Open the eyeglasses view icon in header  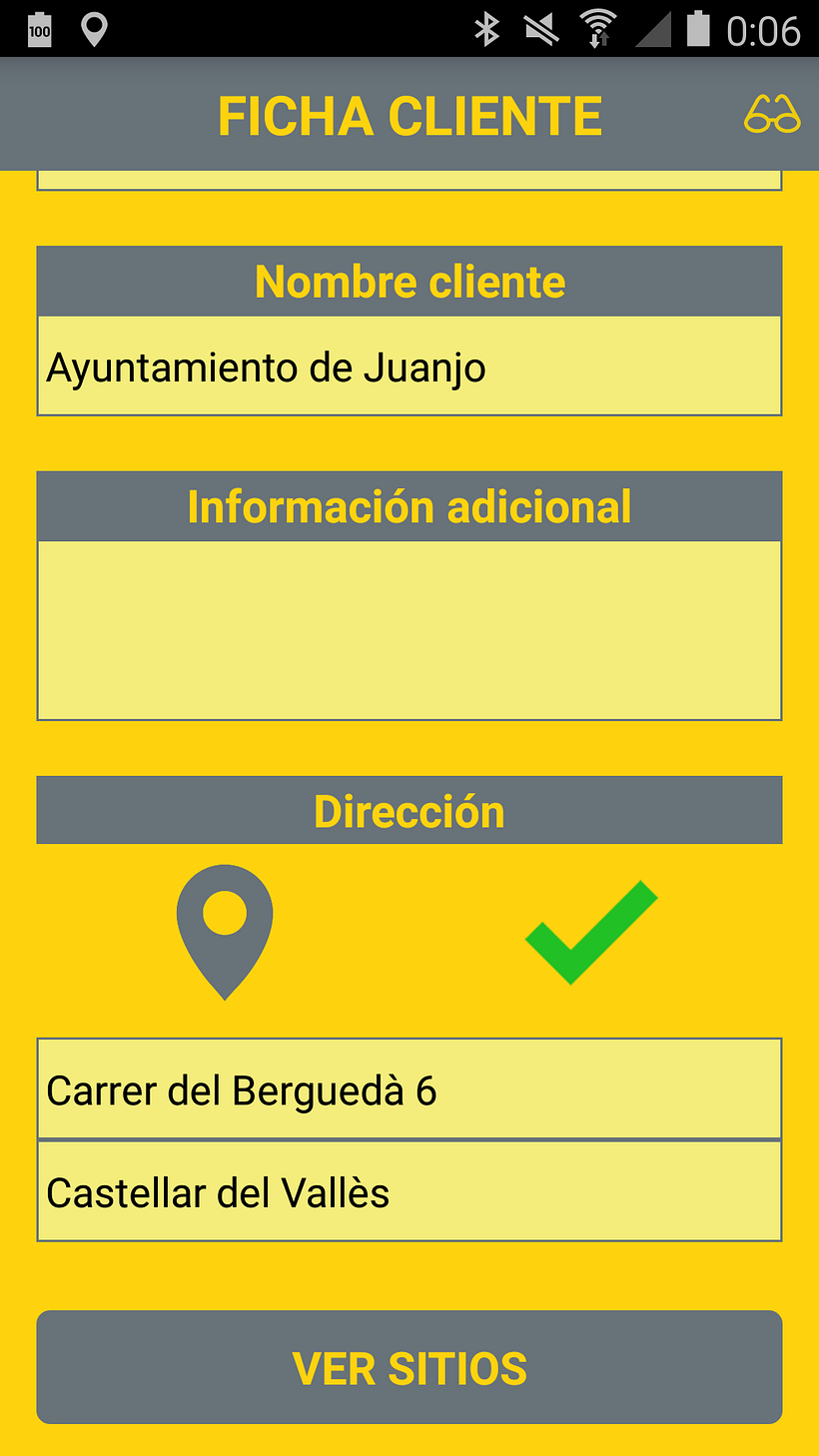click(x=770, y=115)
